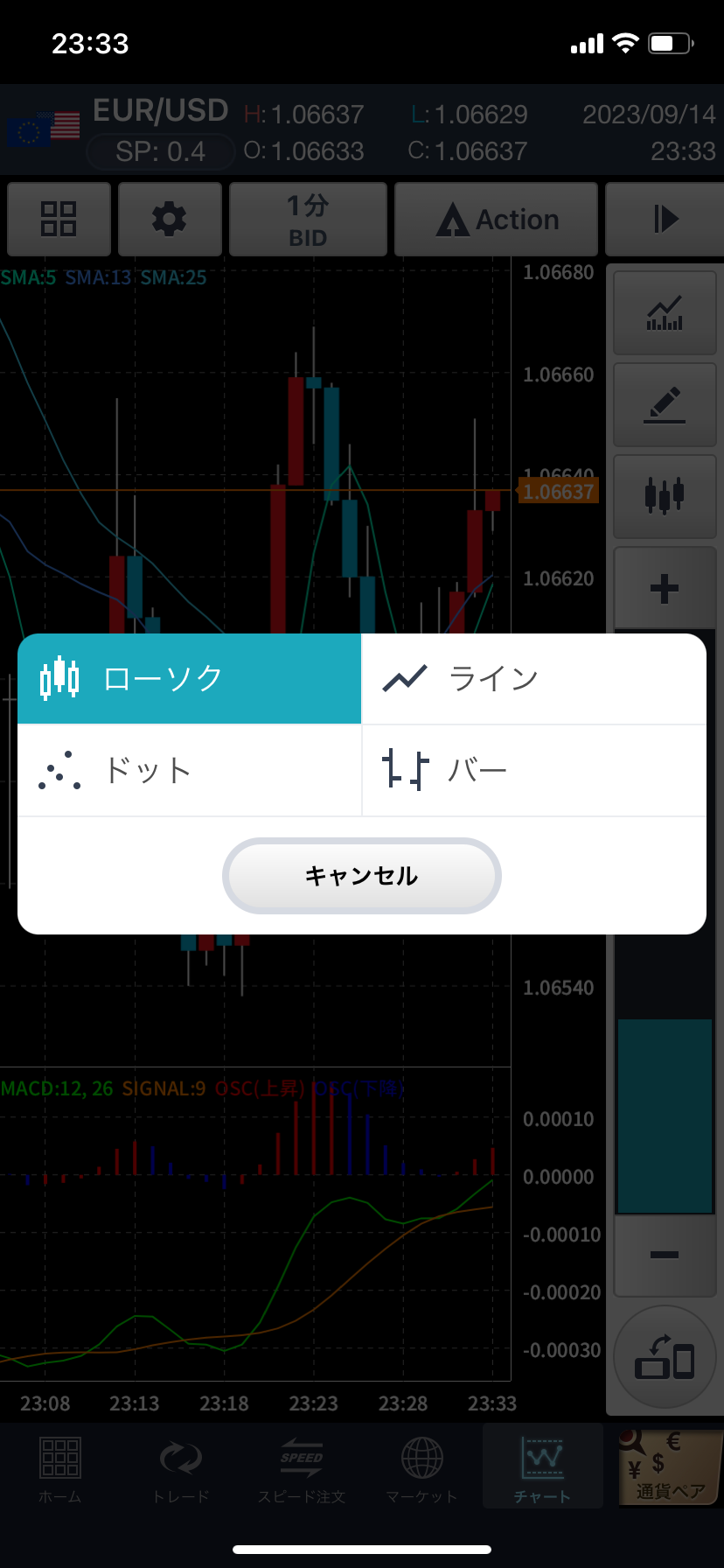Viewport: 724px width, 1568px height.
Task: Open the 1分 BID timeframe selector
Action: [x=308, y=220]
